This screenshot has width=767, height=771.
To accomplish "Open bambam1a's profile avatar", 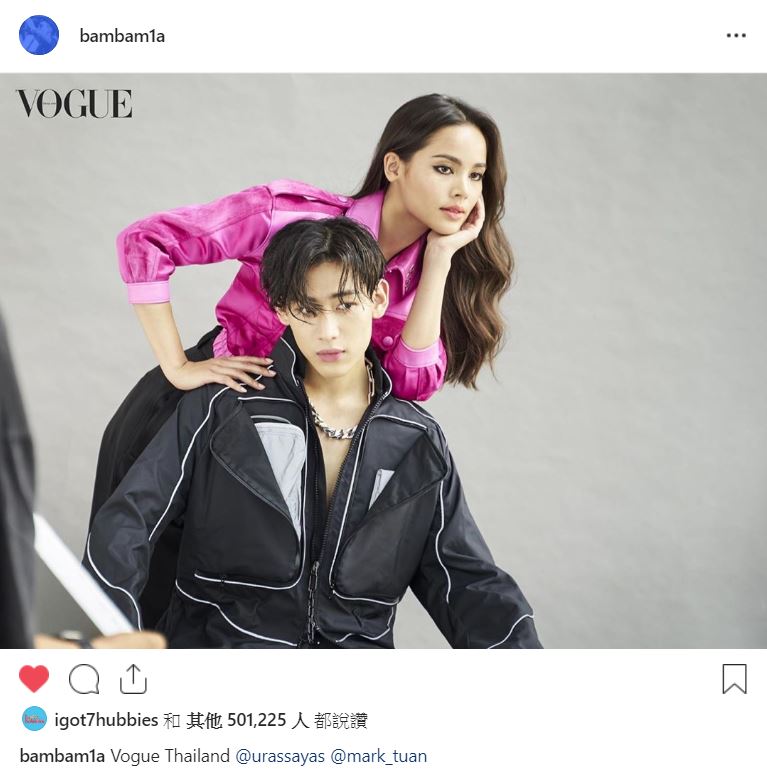I will click(39, 36).
